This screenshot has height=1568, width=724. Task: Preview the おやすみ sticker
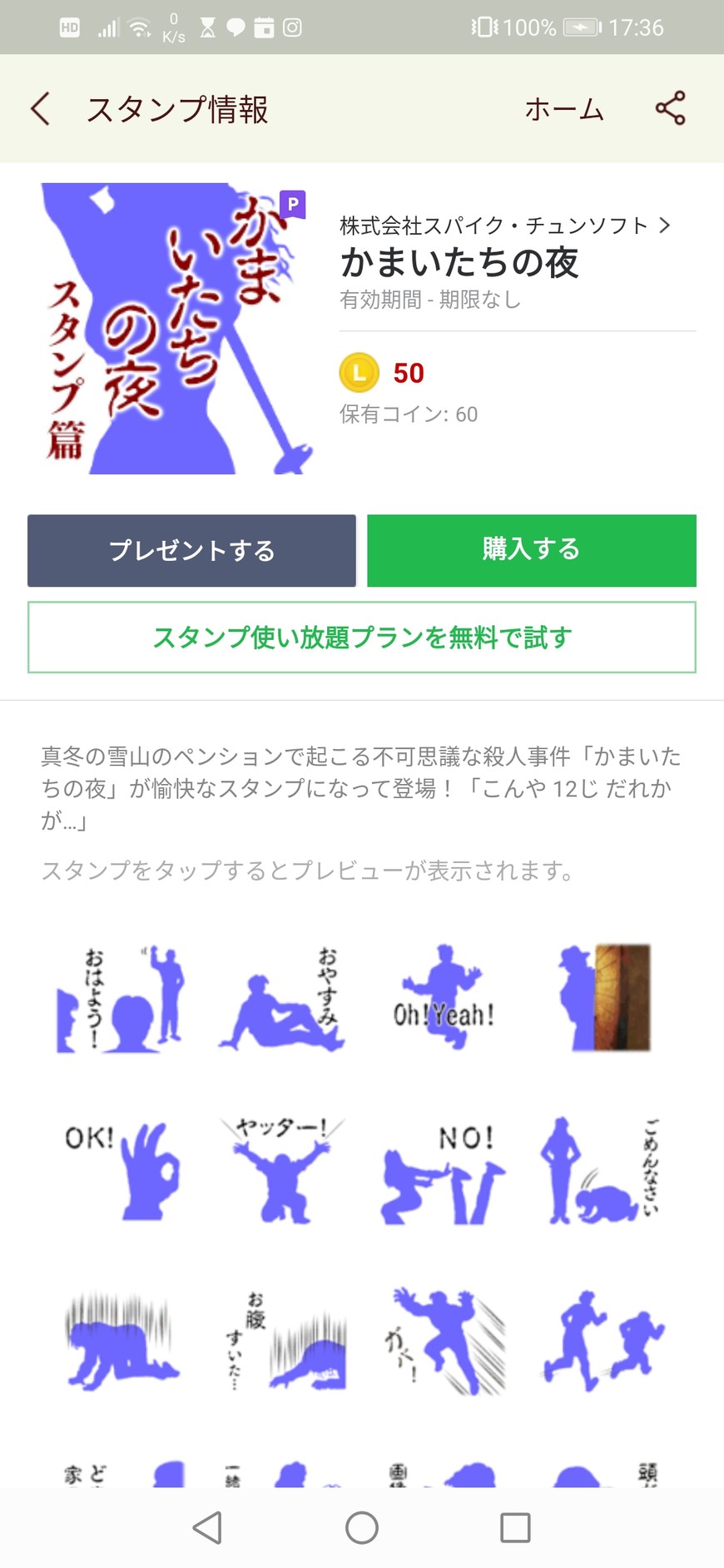[281, 999]
